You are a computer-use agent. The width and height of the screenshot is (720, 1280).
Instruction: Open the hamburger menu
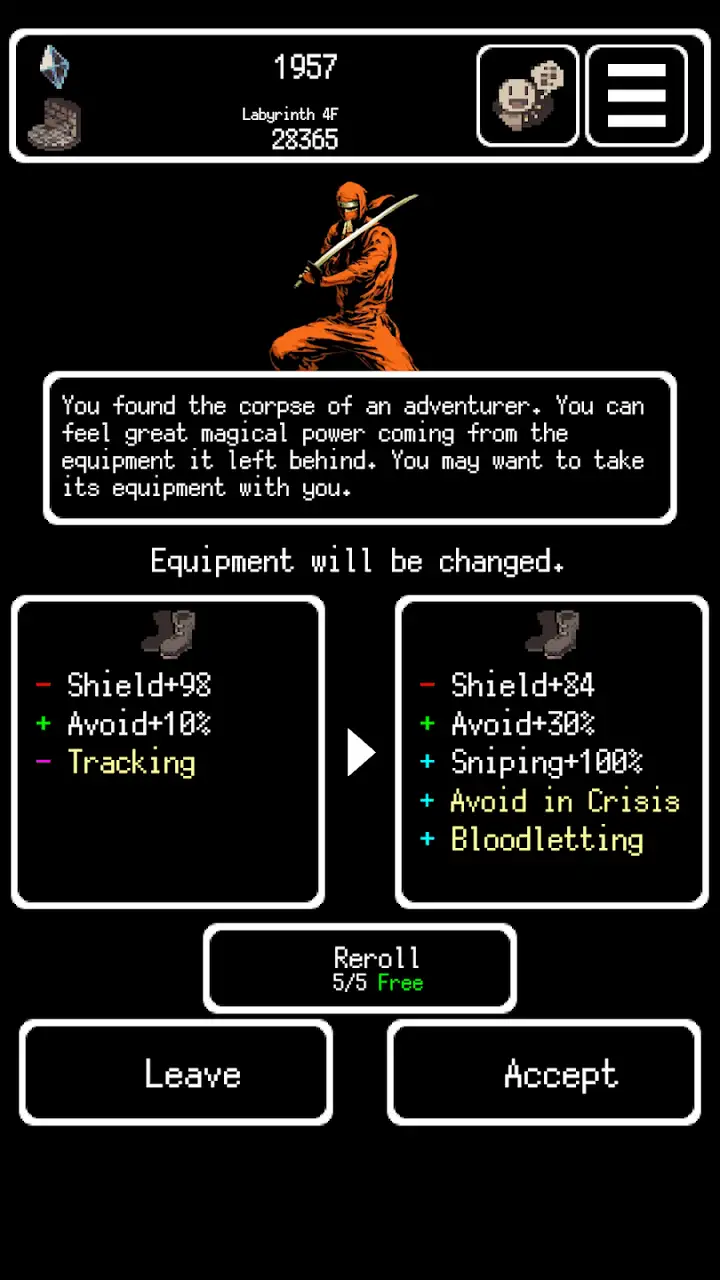pyautogui.click(x=636, y=96)
